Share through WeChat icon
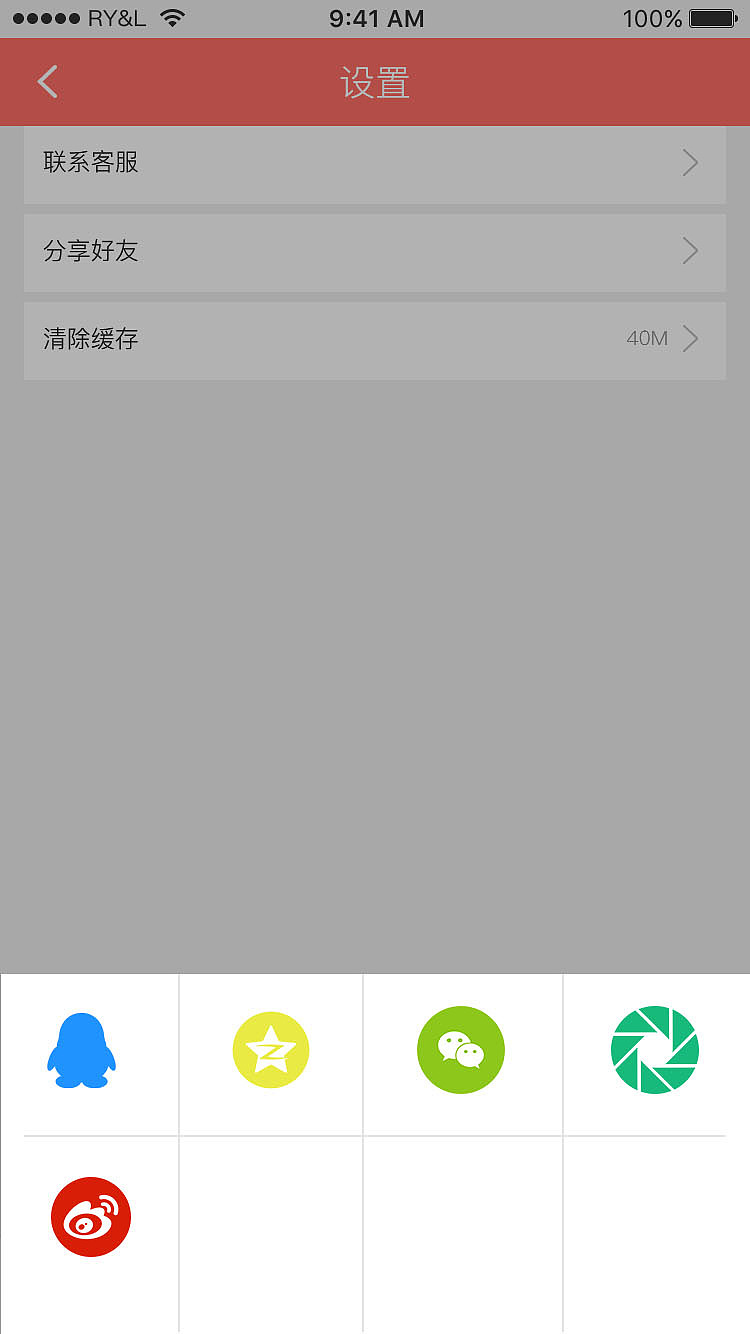The height and width of the screenshot is (1334, 750). coord(461,1050)
